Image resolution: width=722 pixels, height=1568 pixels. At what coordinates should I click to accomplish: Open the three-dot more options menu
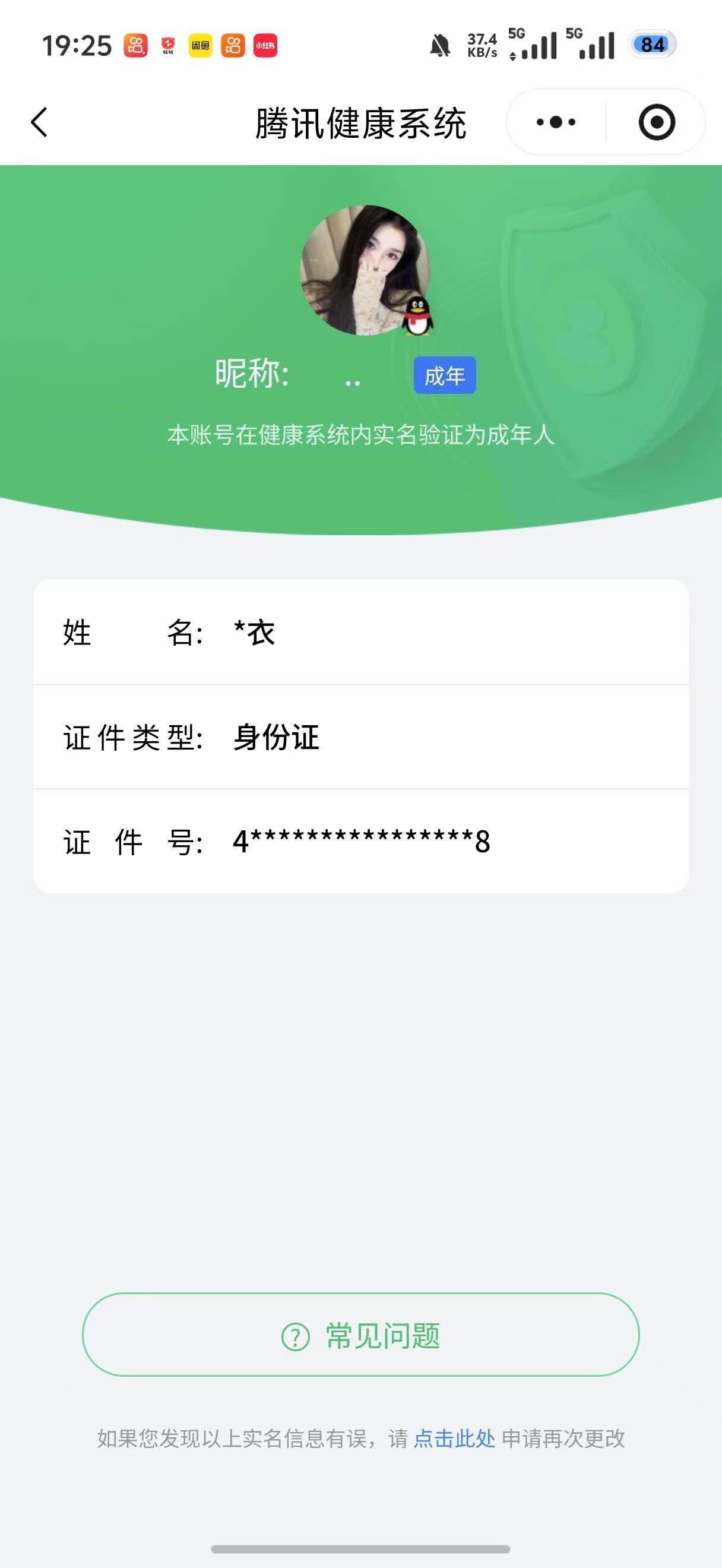tap(554, 121)
